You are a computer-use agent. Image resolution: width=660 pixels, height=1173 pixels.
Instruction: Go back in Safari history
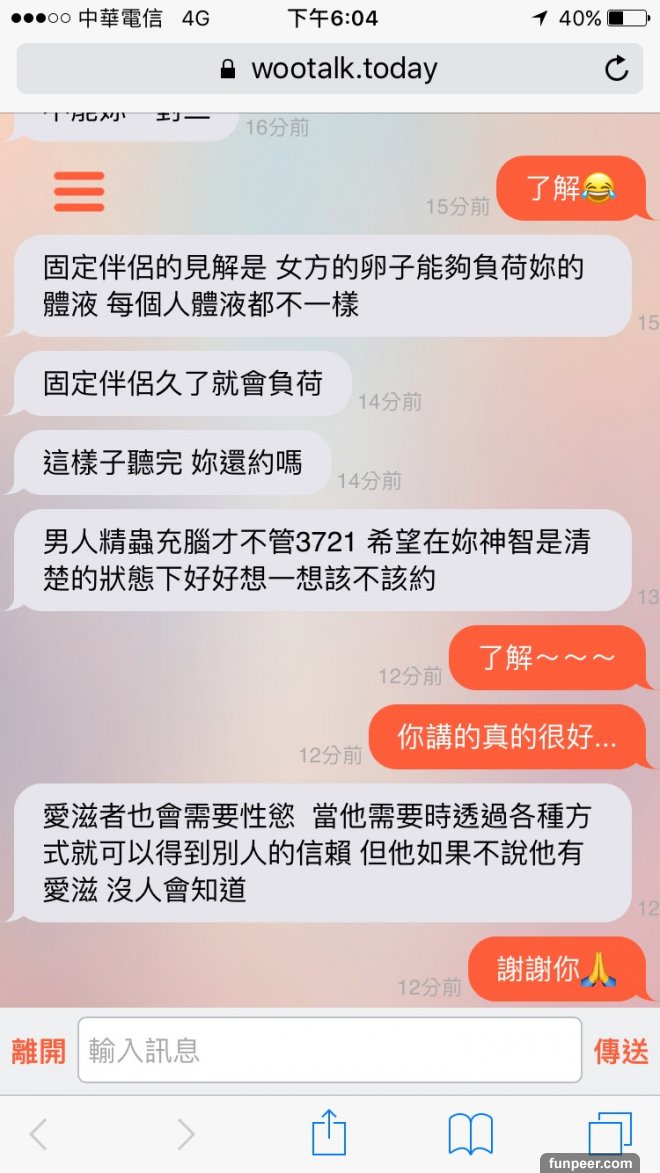pyautogui.click(x=39, y=1134)
